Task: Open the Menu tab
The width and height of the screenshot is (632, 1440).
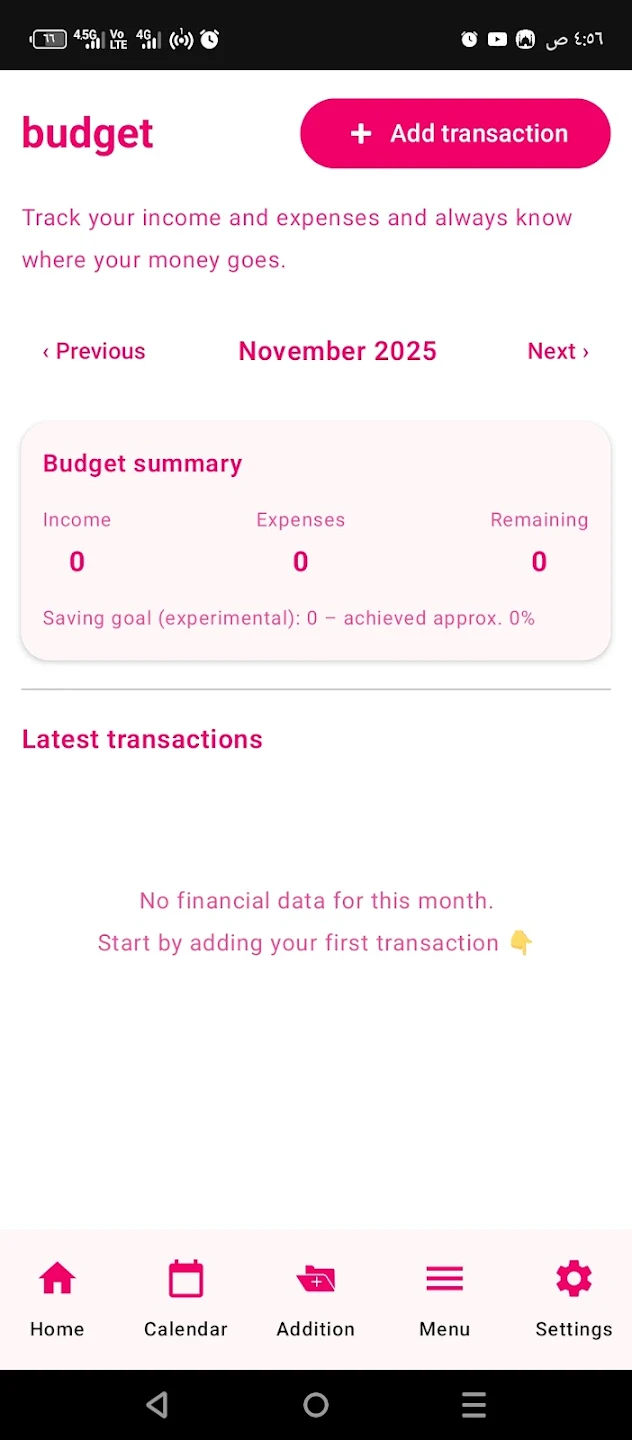Action: point(445,1298)
